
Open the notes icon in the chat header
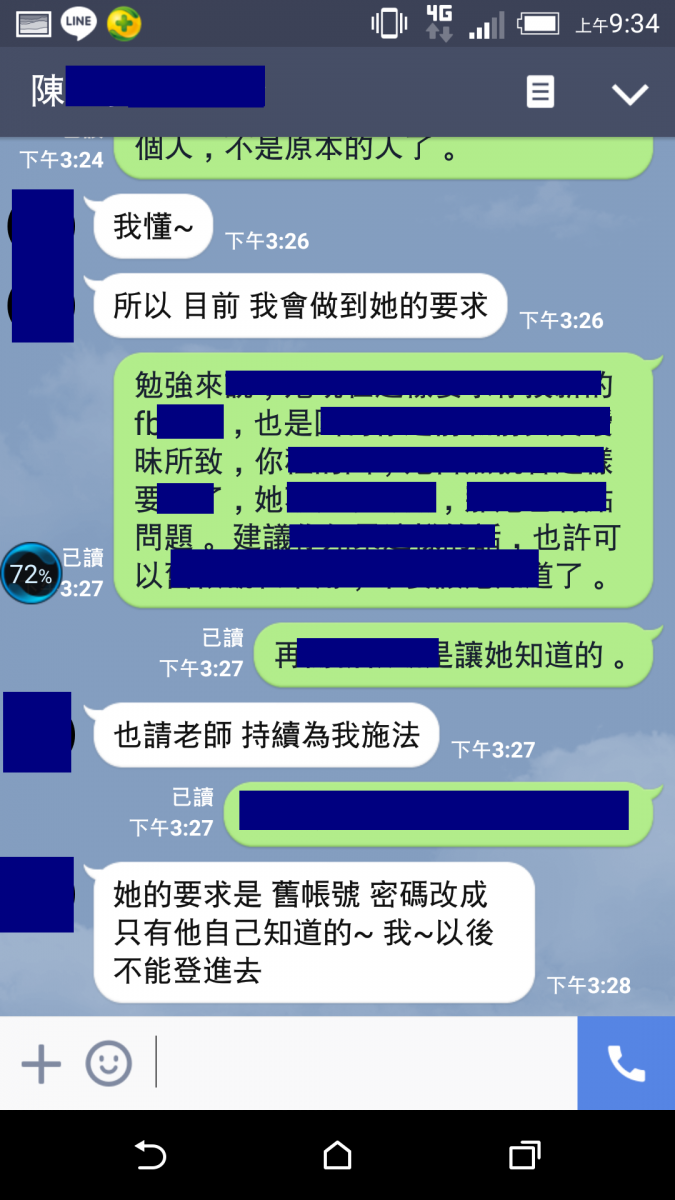pyautogui.click(x=540, y=93)
